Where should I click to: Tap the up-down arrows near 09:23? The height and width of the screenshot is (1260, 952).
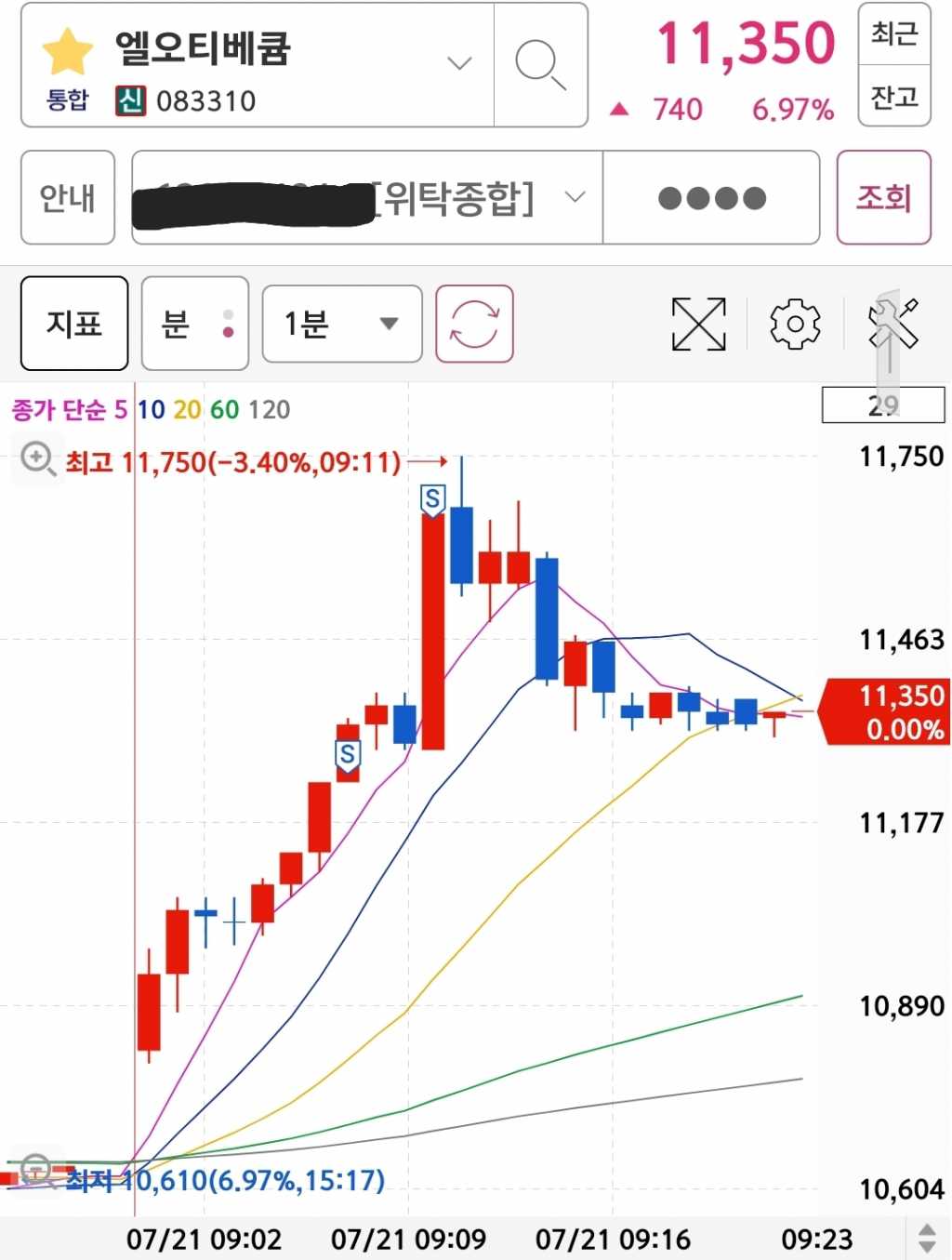926,1238
